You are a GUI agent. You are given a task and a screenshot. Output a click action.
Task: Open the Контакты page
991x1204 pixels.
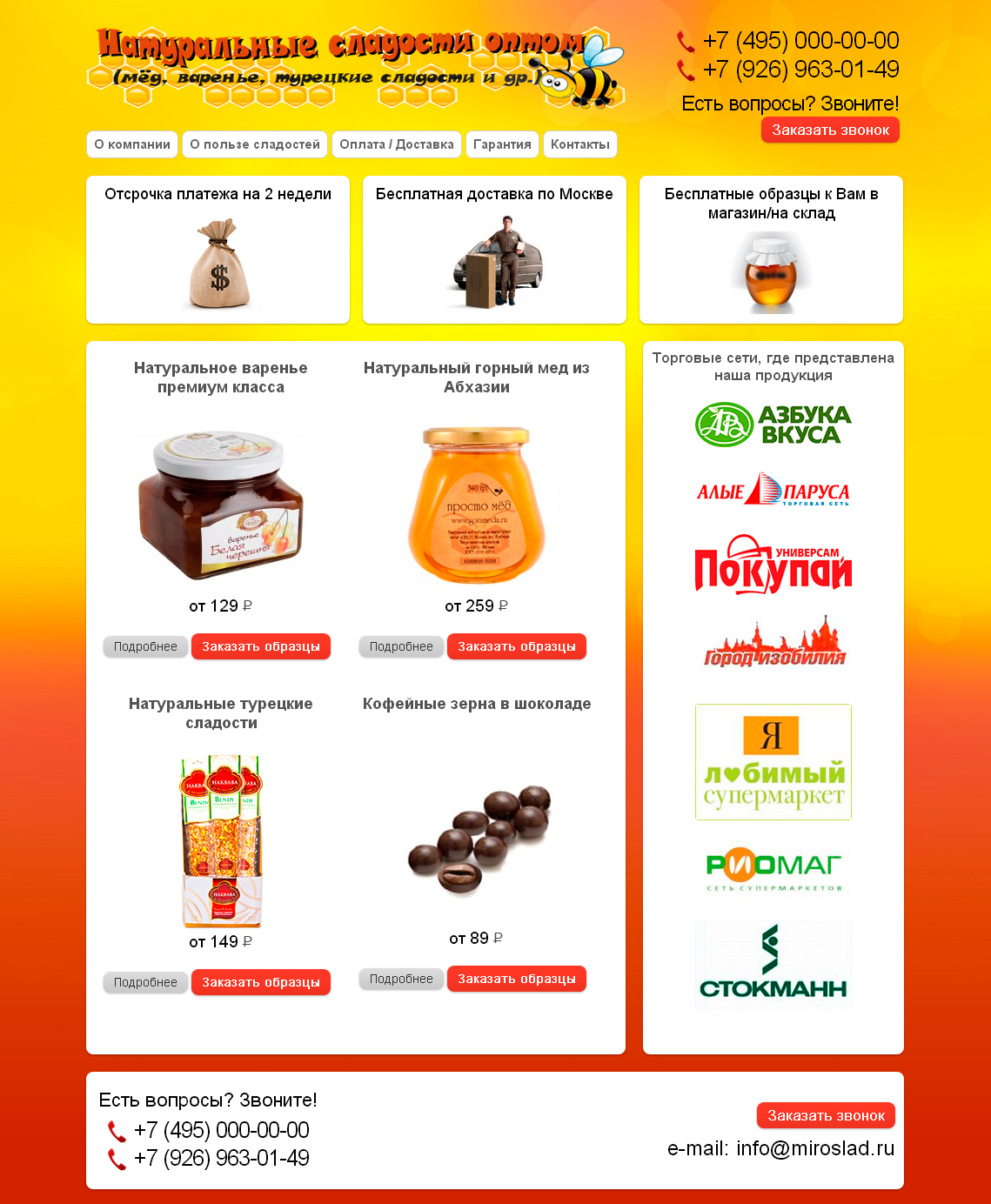click(x=579, y=144)
